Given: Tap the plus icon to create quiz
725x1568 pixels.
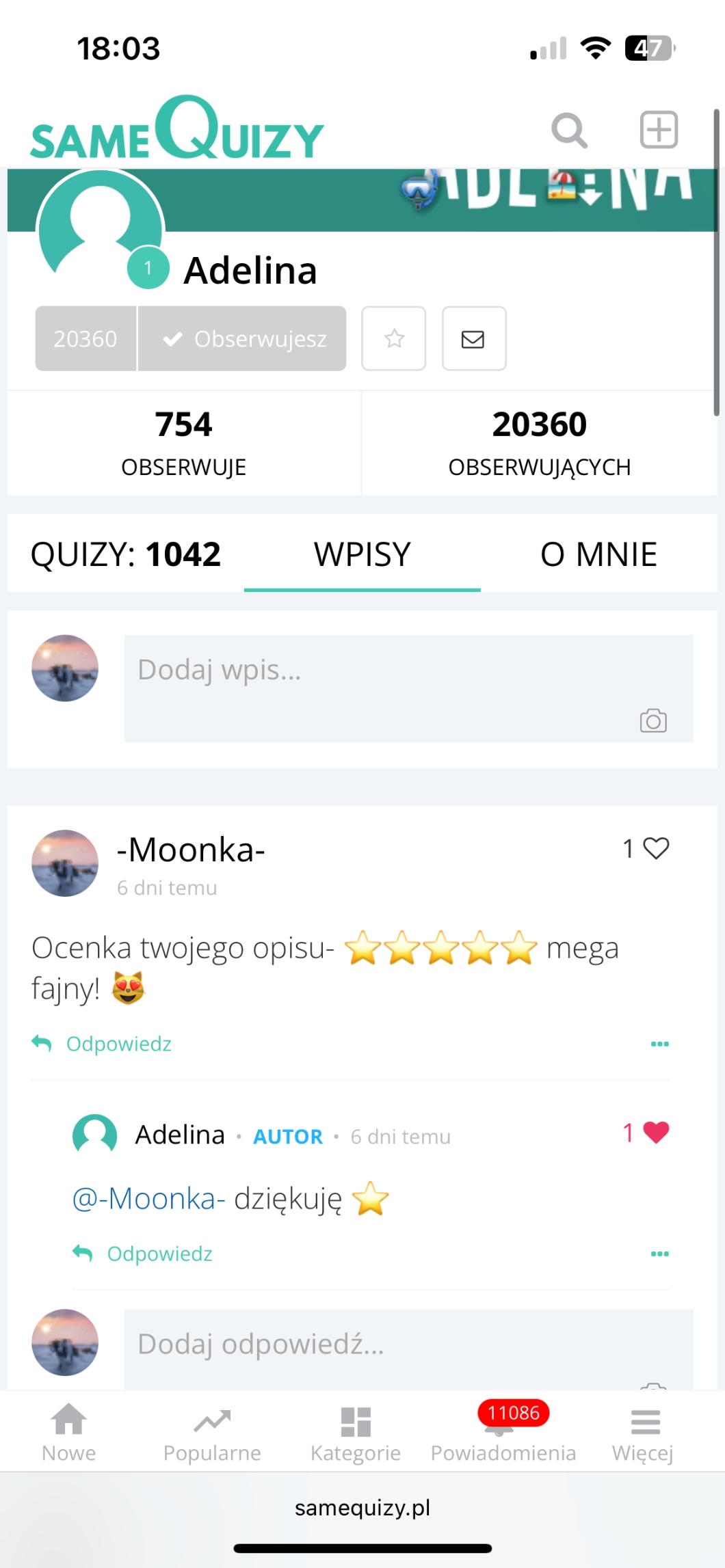Looking at the screenshot, I should (659, 130).
